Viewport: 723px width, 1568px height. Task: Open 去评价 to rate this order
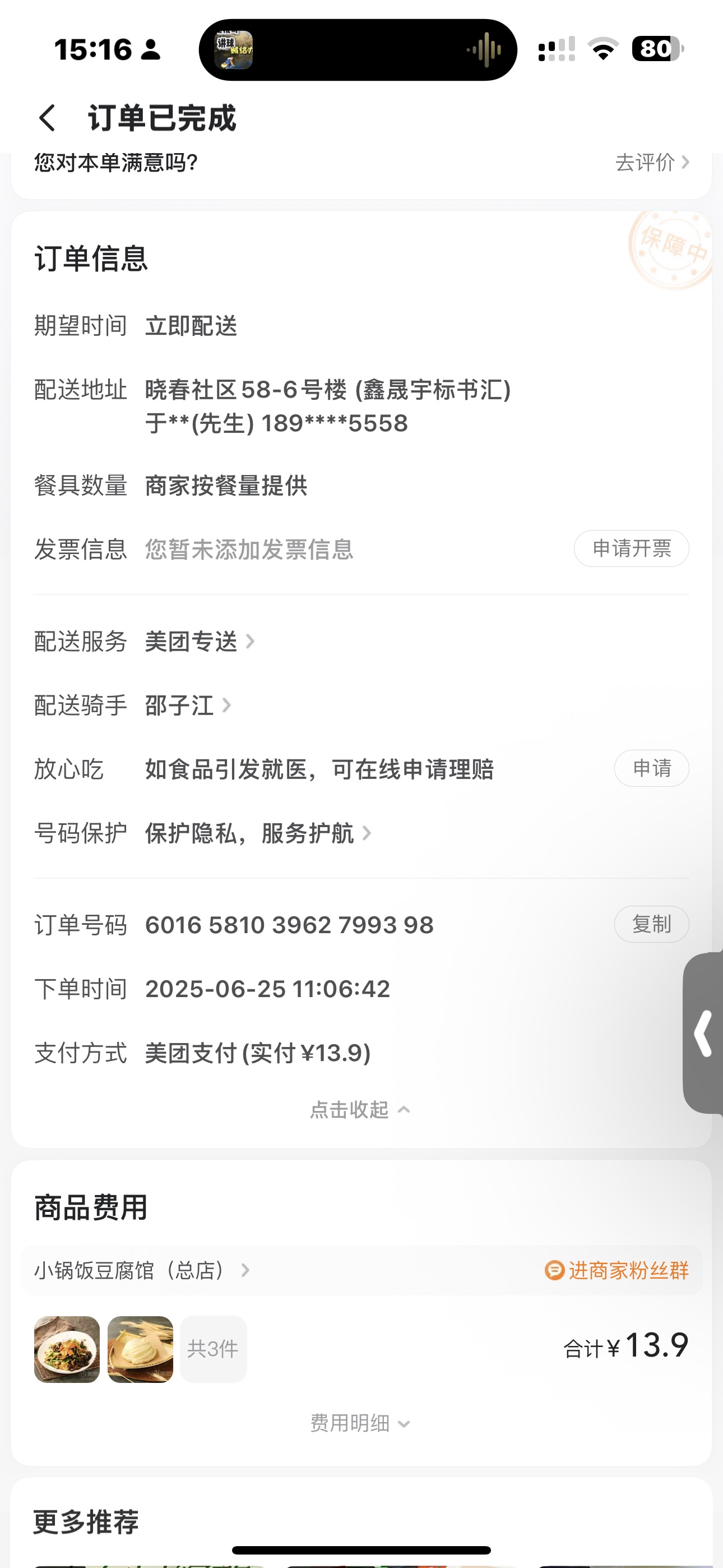(651, 163)
